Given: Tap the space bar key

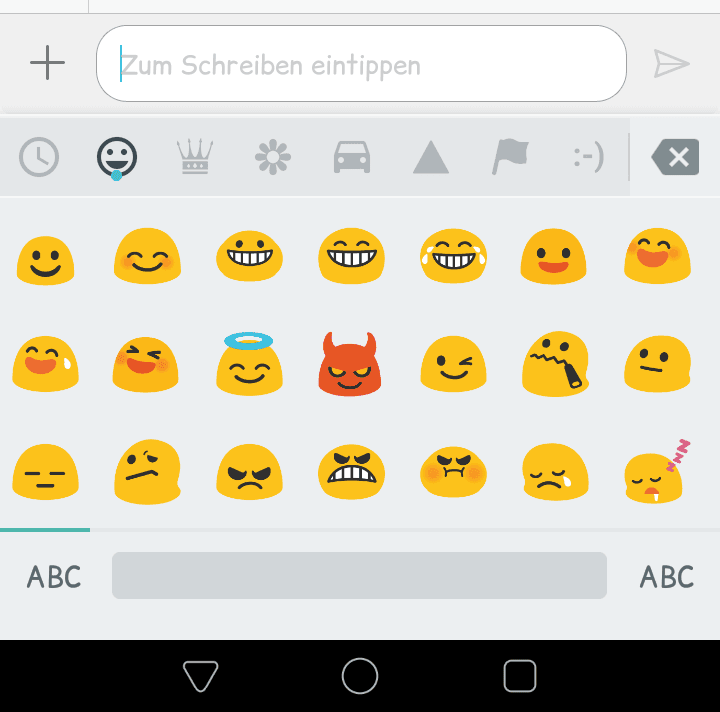Looking at the screenshot, I should click(x=359, y=576).
